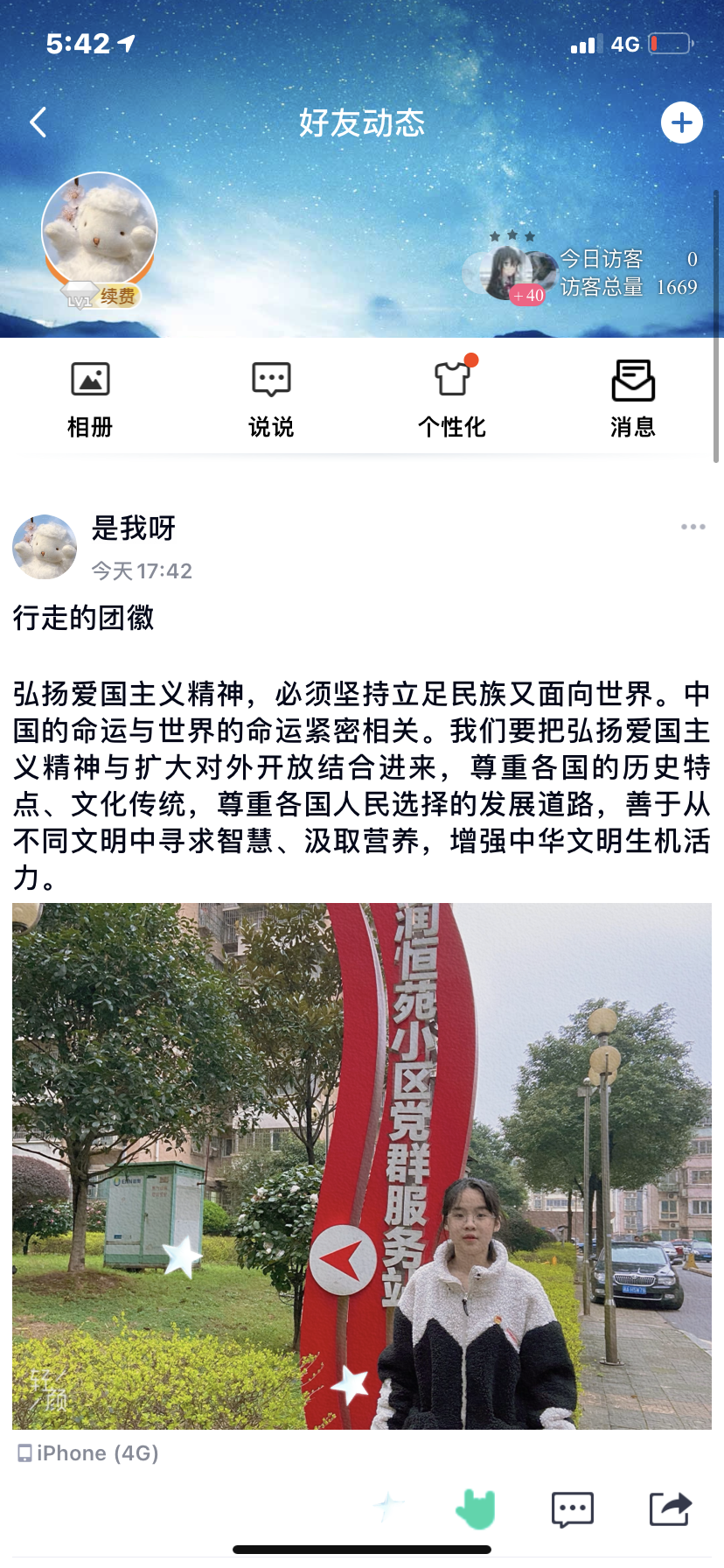View today's visitors list
This screenshot has height=1568, width=724.
[626, 260]
